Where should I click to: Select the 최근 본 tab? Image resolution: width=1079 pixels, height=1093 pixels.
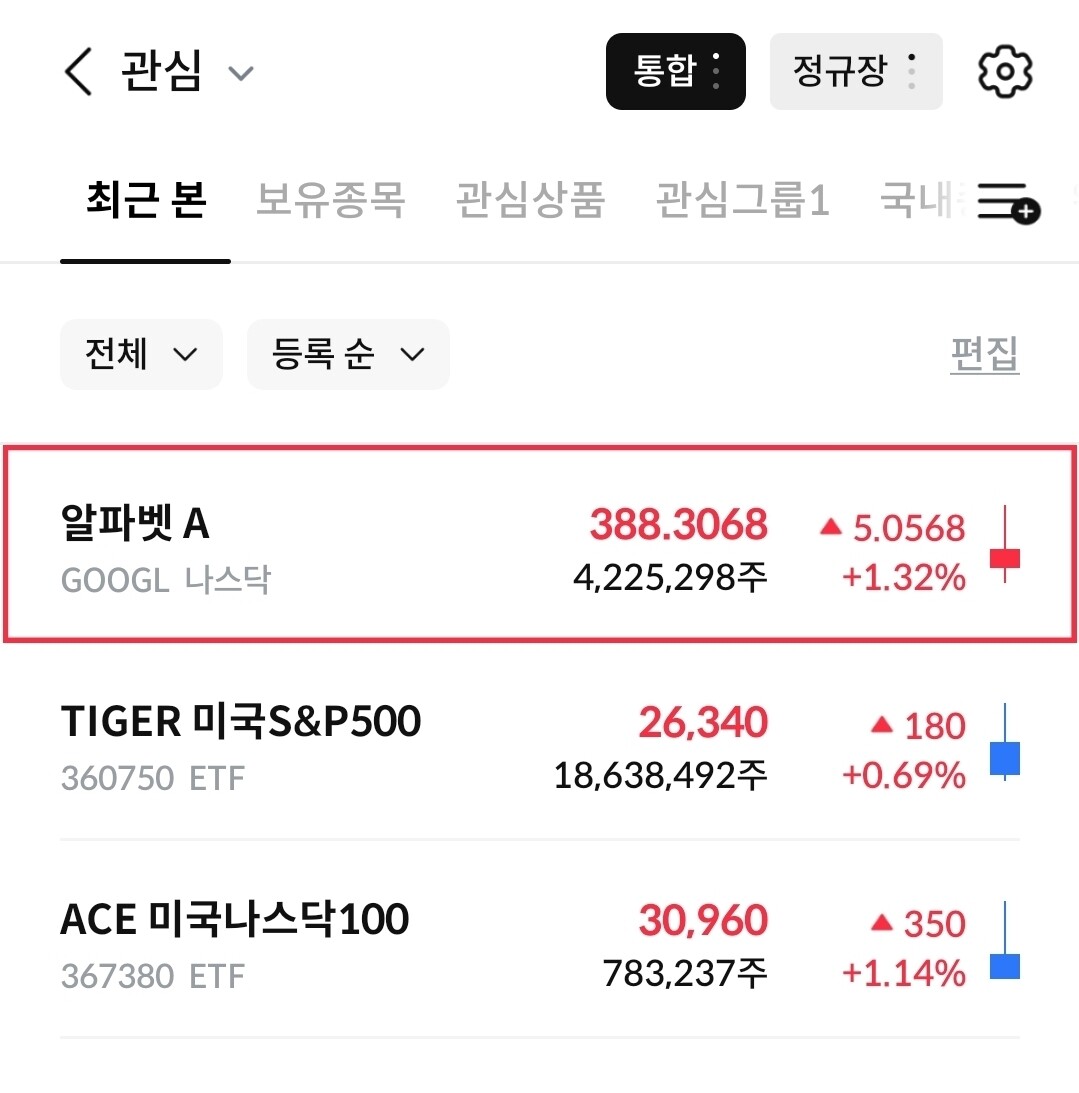(x=146, y=200)
